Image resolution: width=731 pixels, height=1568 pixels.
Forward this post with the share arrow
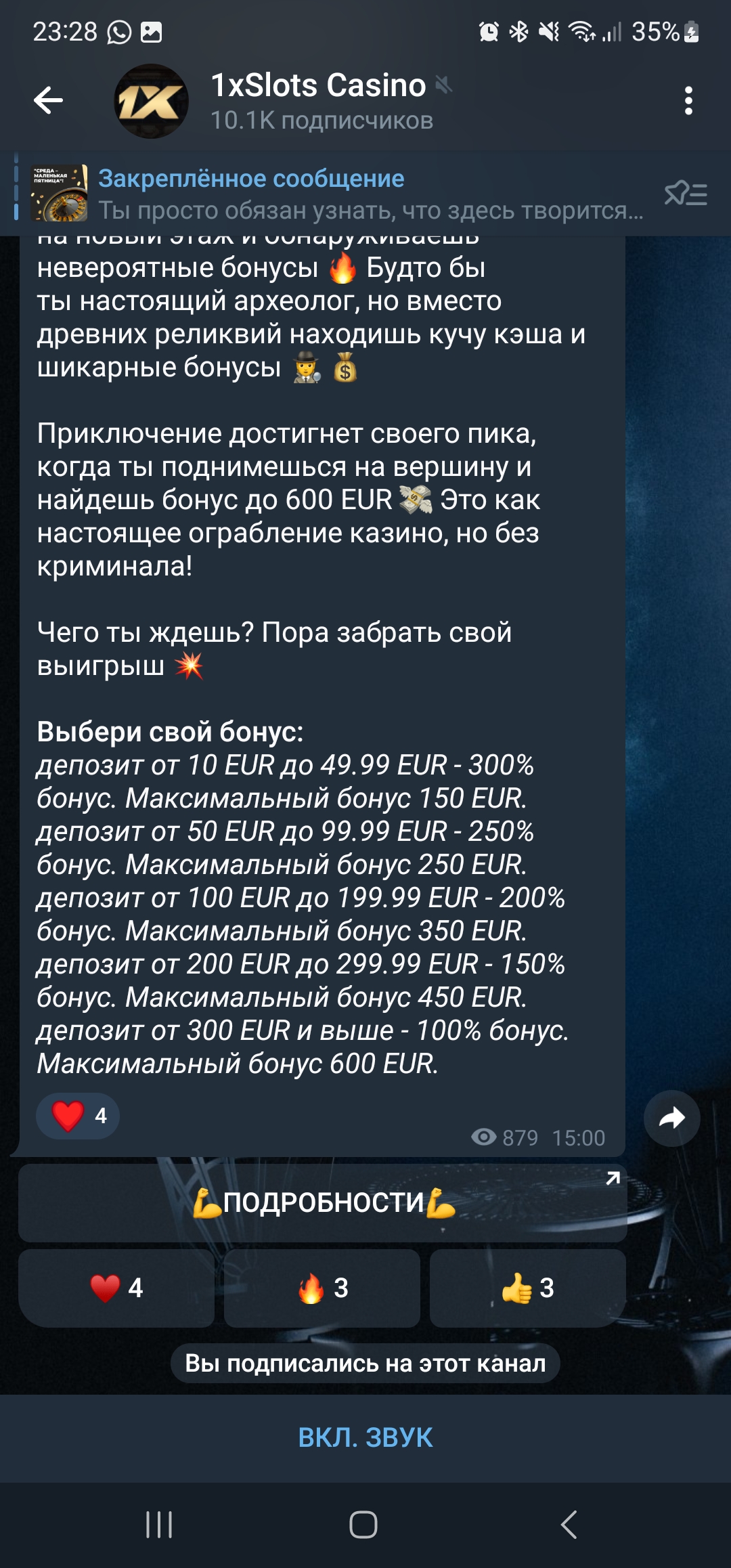671,1118
